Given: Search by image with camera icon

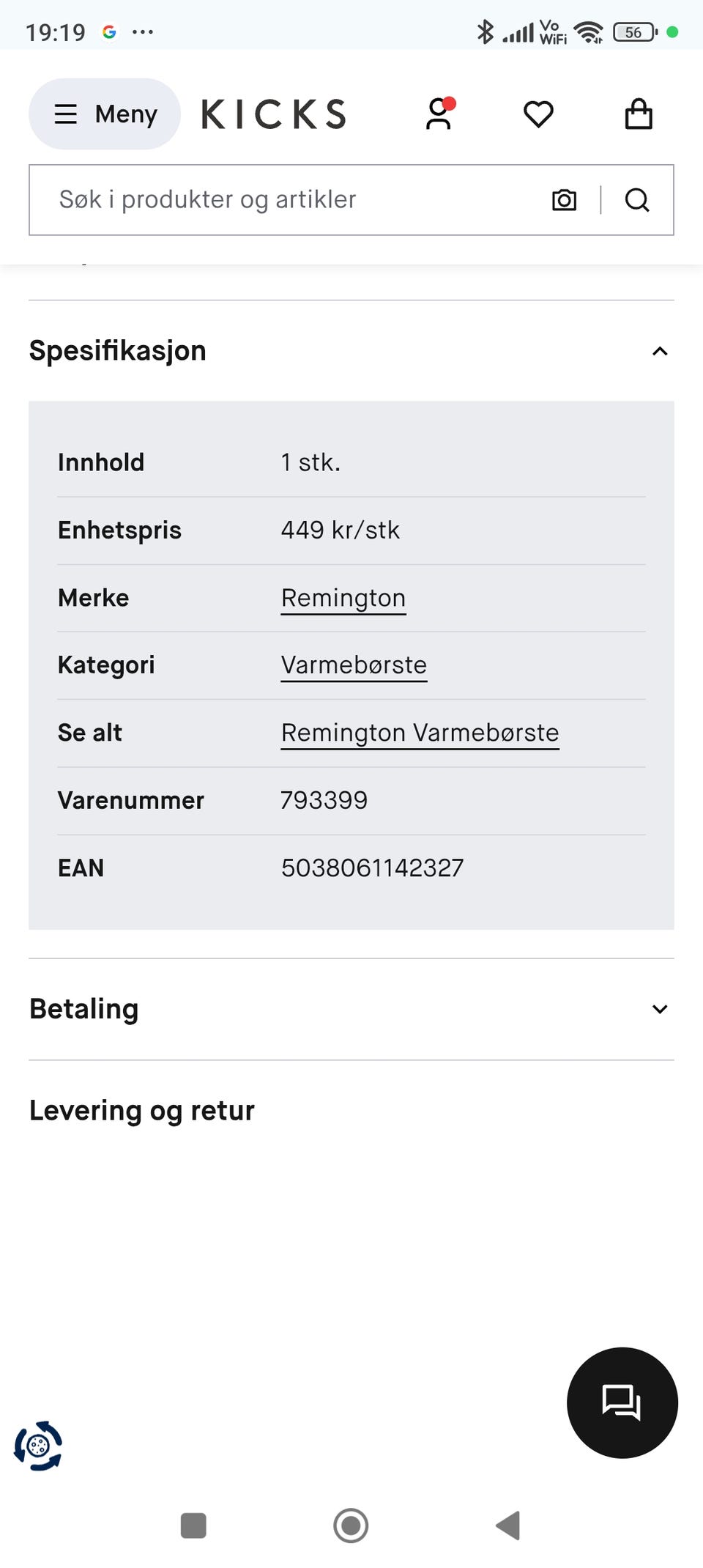Looking at the screenshot, I should [564, 199].
